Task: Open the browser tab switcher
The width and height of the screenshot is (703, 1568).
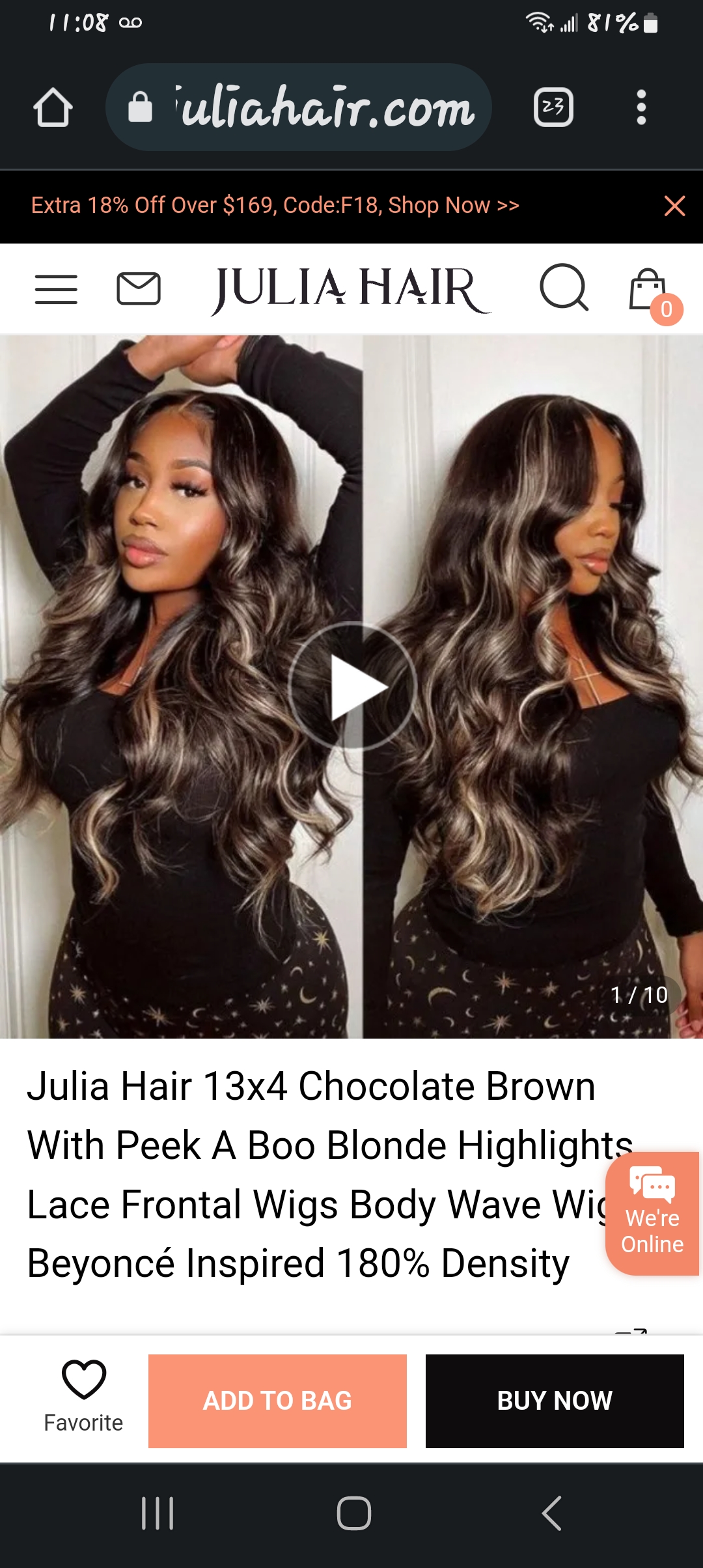Action: coord(553,107)
